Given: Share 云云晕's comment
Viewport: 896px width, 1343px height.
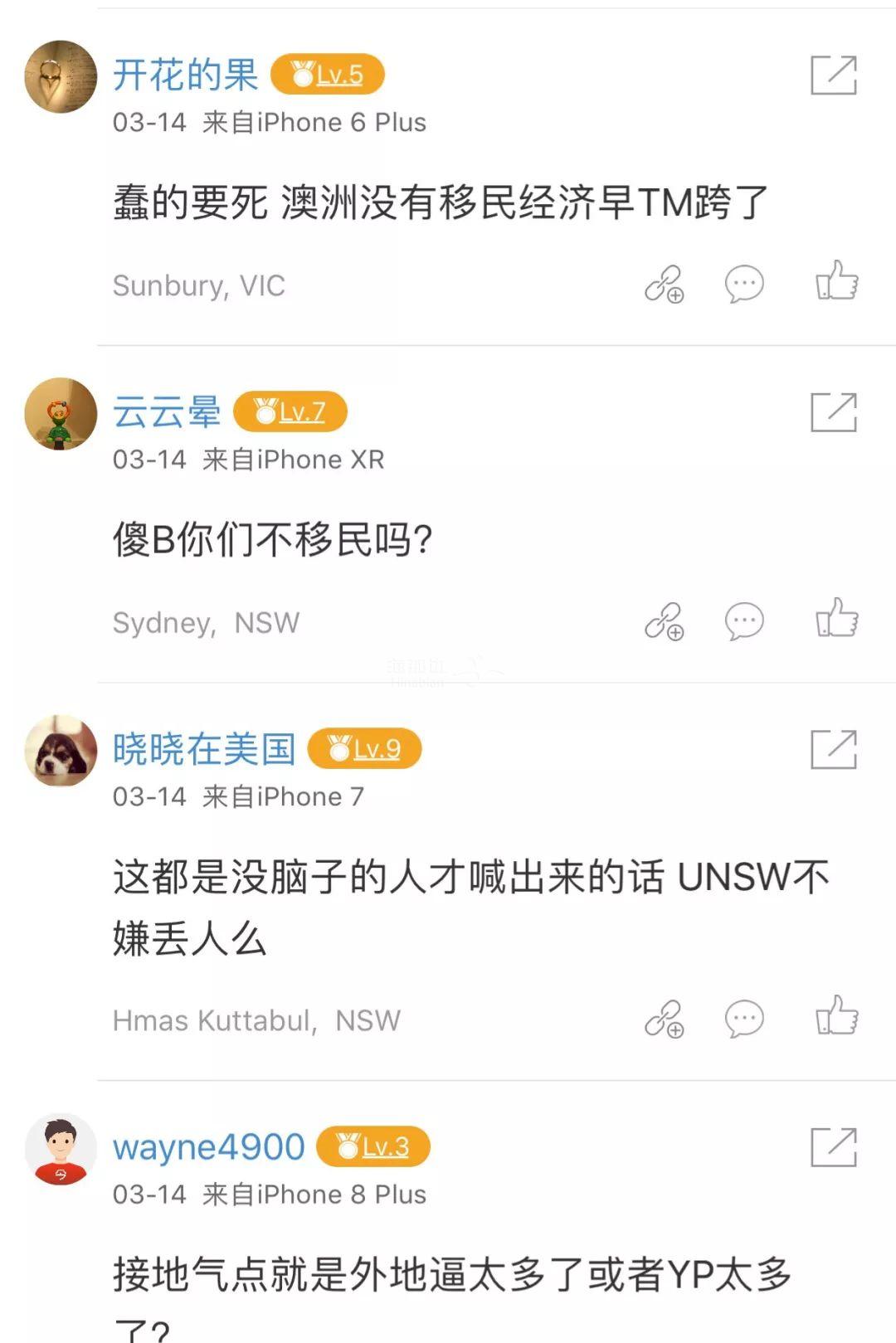Looking at the screenshot, I should point(833,412).
